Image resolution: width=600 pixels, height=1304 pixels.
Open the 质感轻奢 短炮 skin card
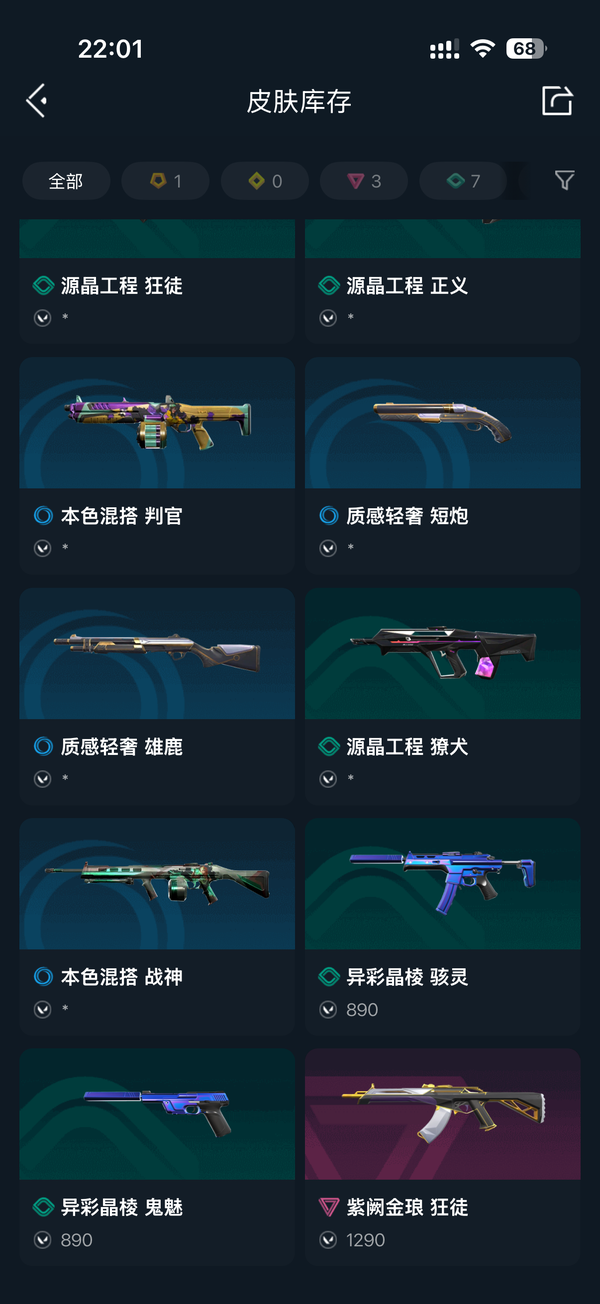[443, 464]
